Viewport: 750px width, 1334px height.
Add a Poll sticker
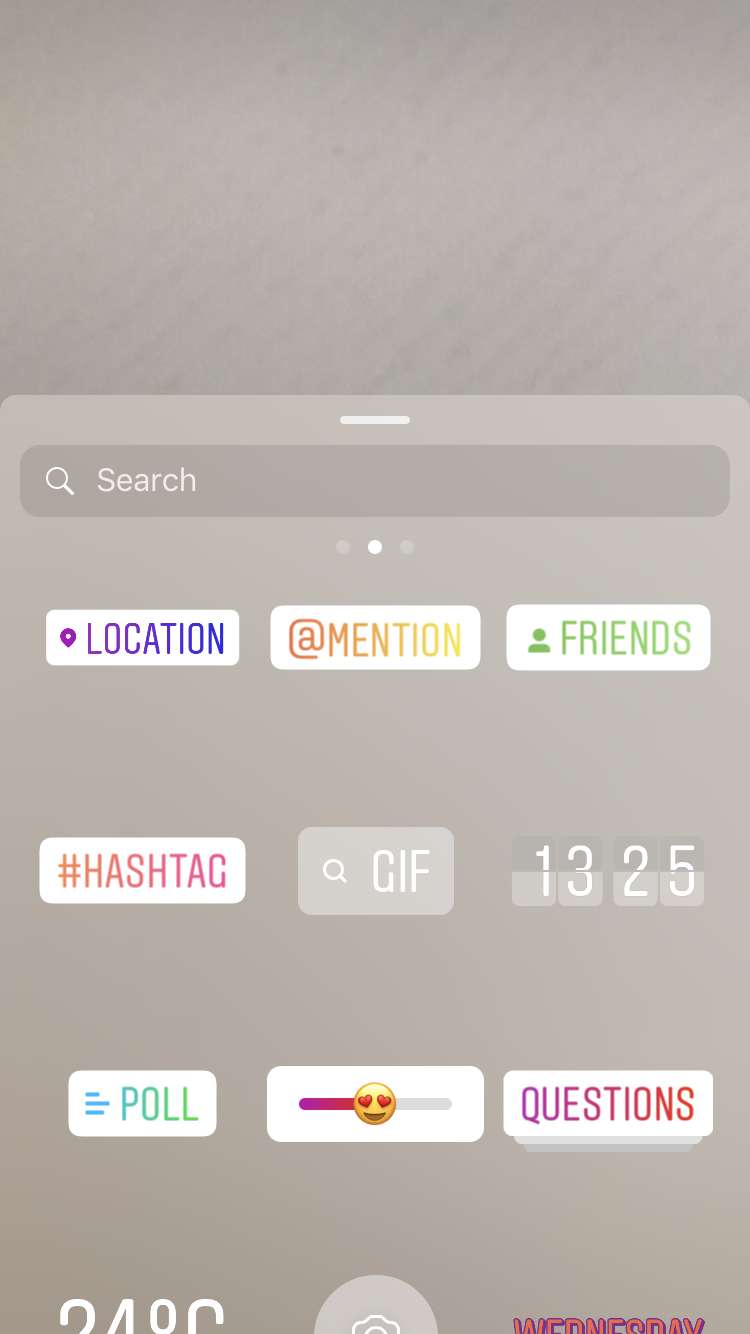(142, 1104)
